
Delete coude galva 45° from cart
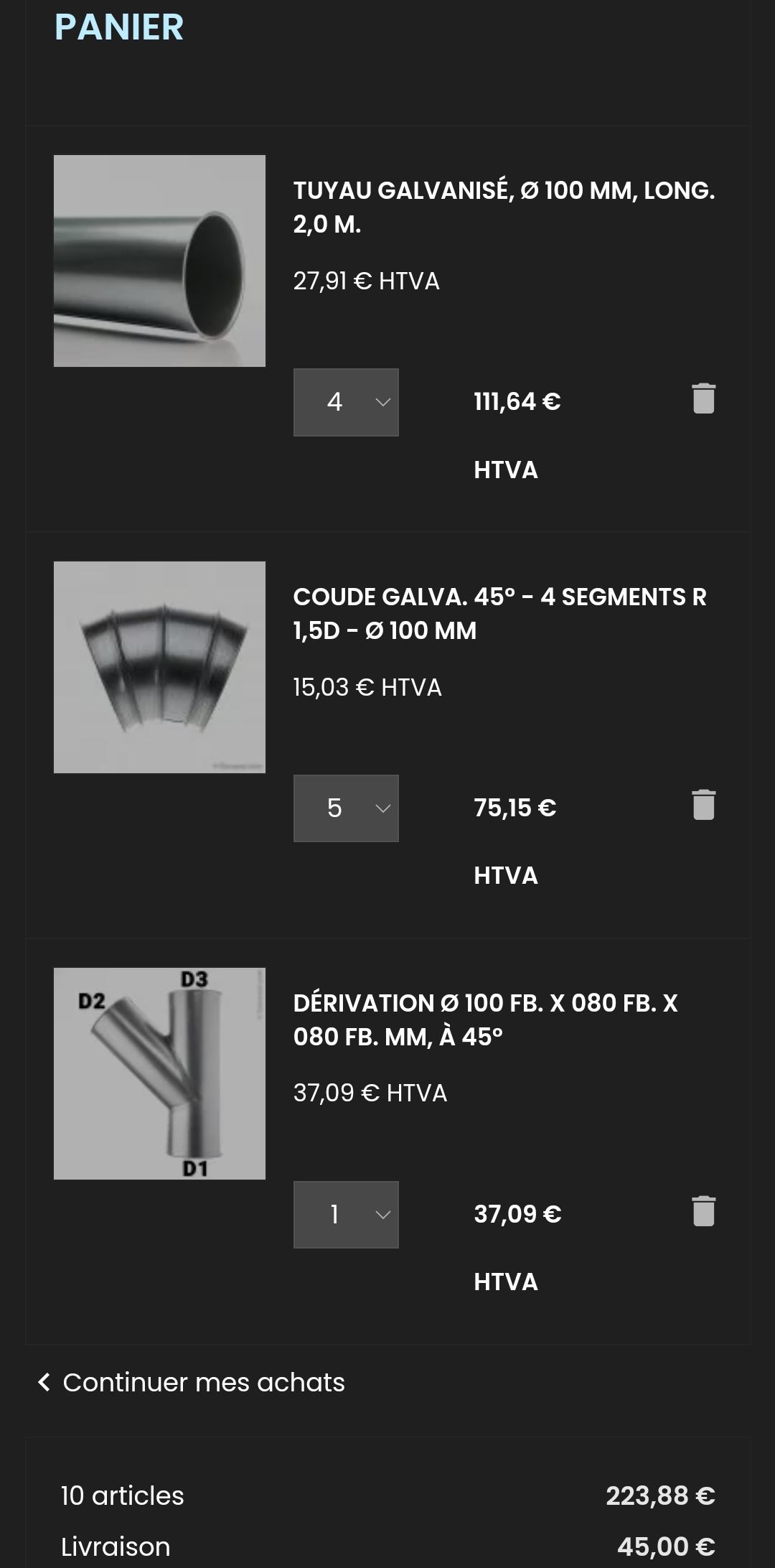tap(703, 805)
